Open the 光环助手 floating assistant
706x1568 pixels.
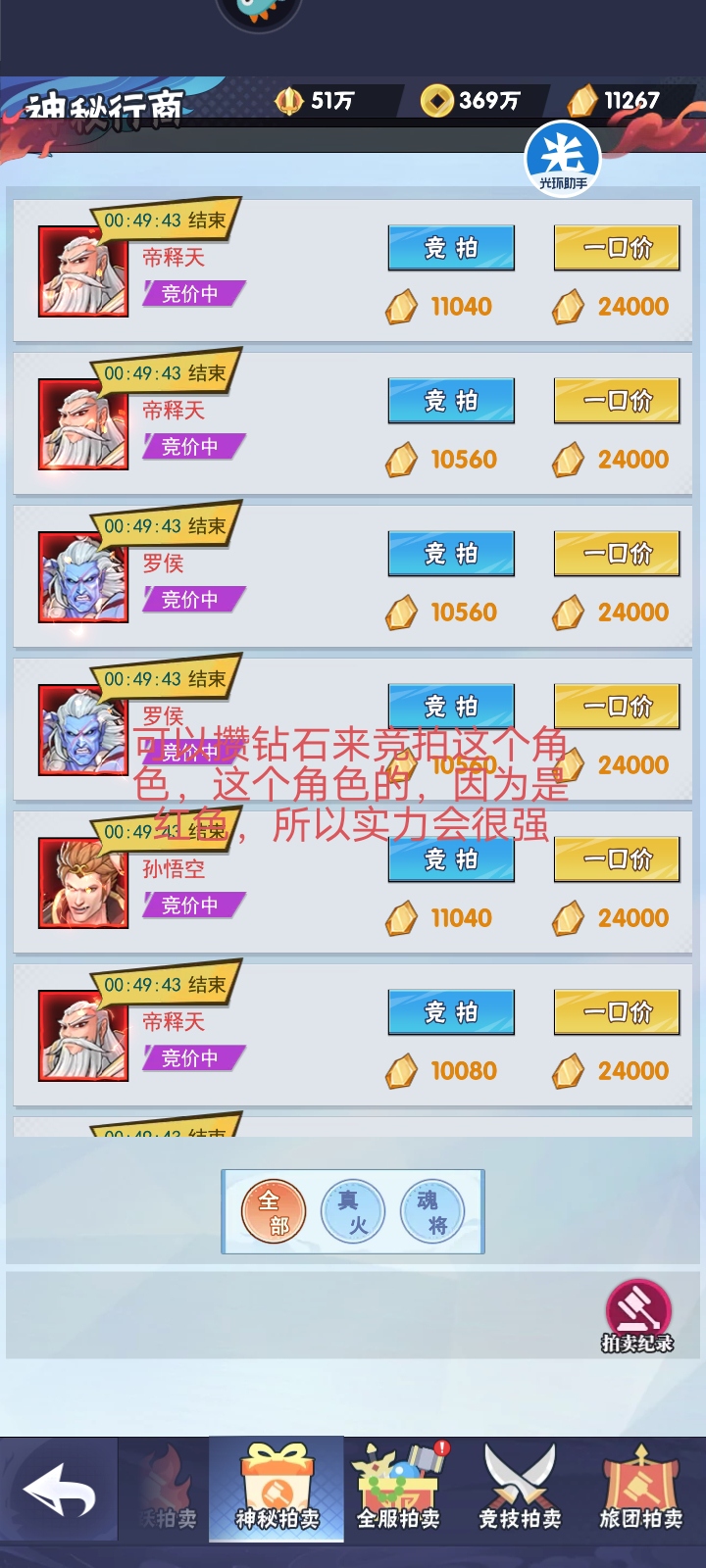[563, 158]
